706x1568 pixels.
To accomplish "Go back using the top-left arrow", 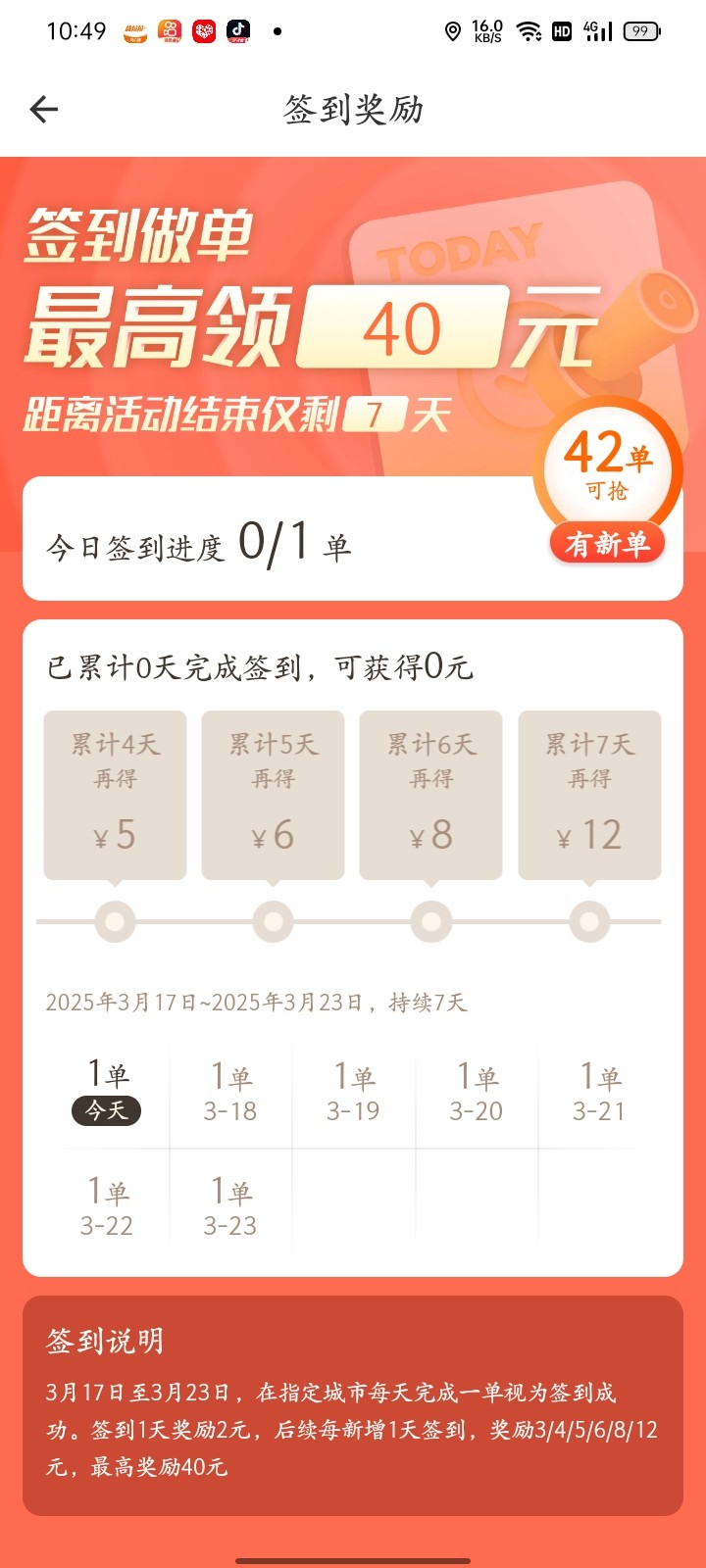I will tap(44, 109).
